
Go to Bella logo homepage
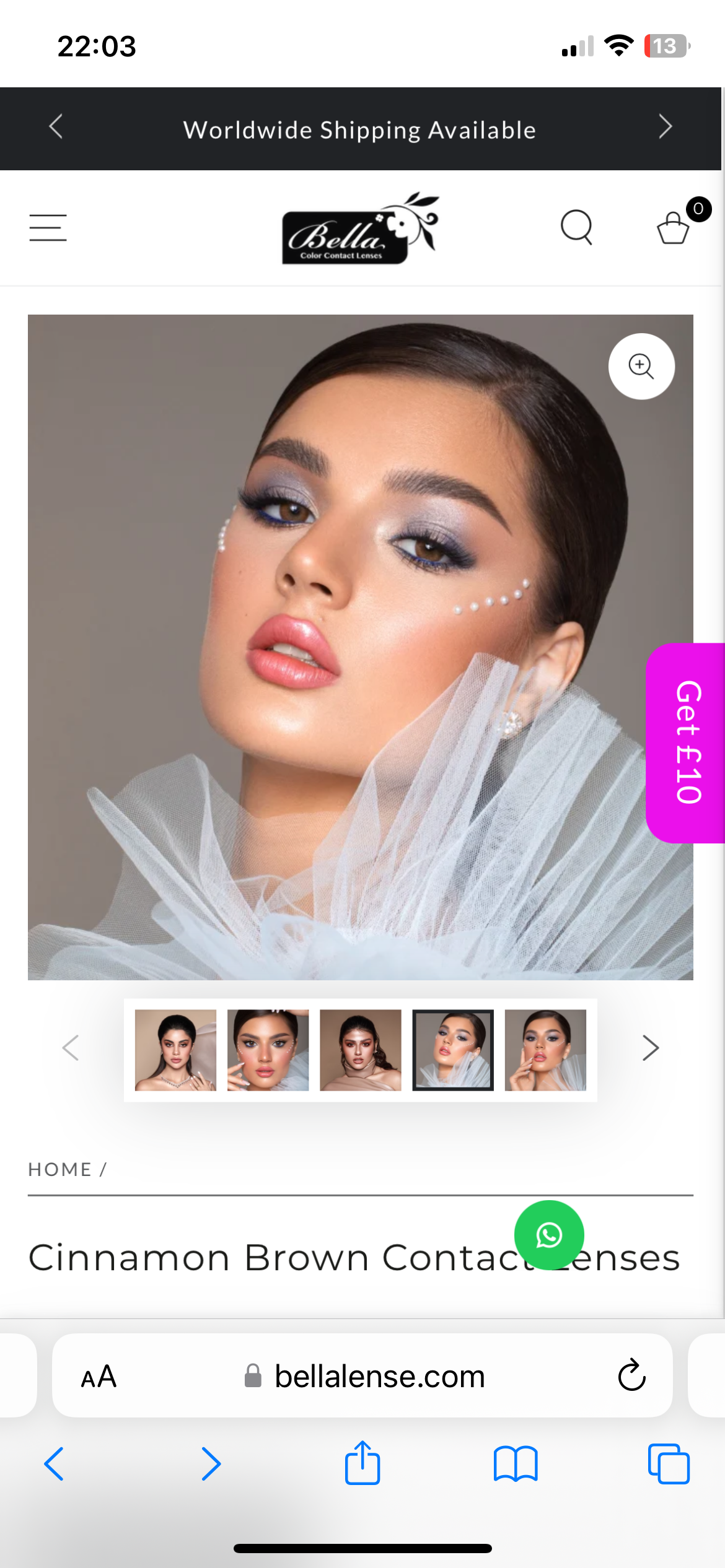tap(361, 228)
